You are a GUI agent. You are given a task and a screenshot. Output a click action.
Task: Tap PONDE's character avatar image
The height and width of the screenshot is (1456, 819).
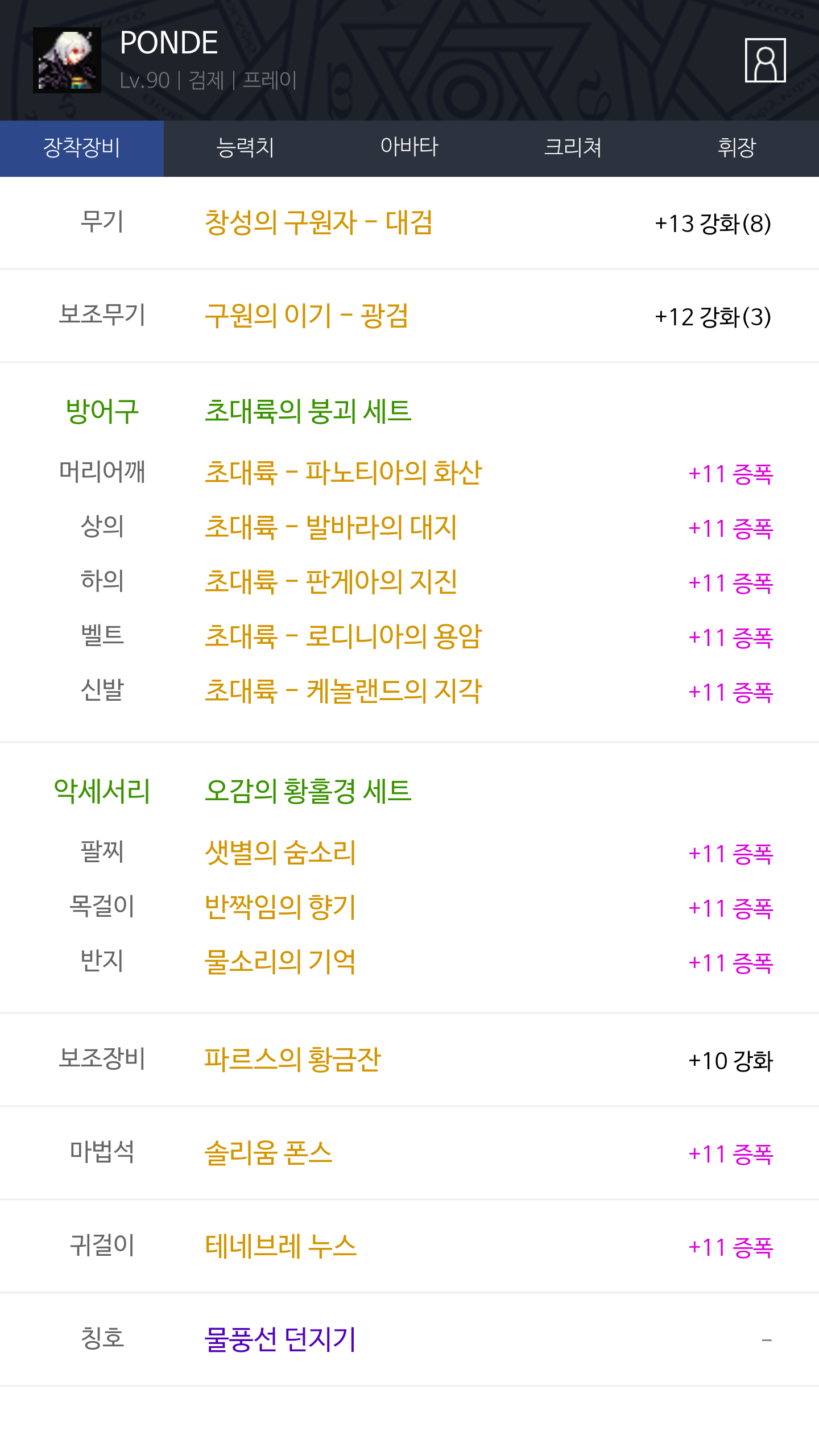67,60
